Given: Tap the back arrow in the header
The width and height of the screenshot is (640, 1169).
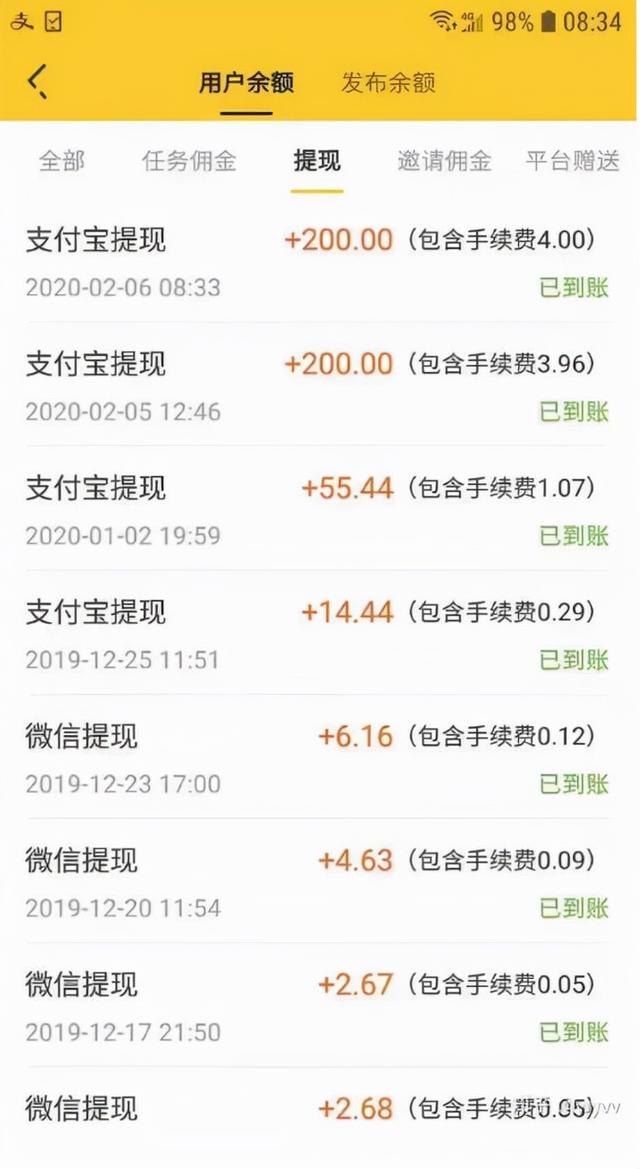Looking at the screenshot, I should [x=39, y=82].
